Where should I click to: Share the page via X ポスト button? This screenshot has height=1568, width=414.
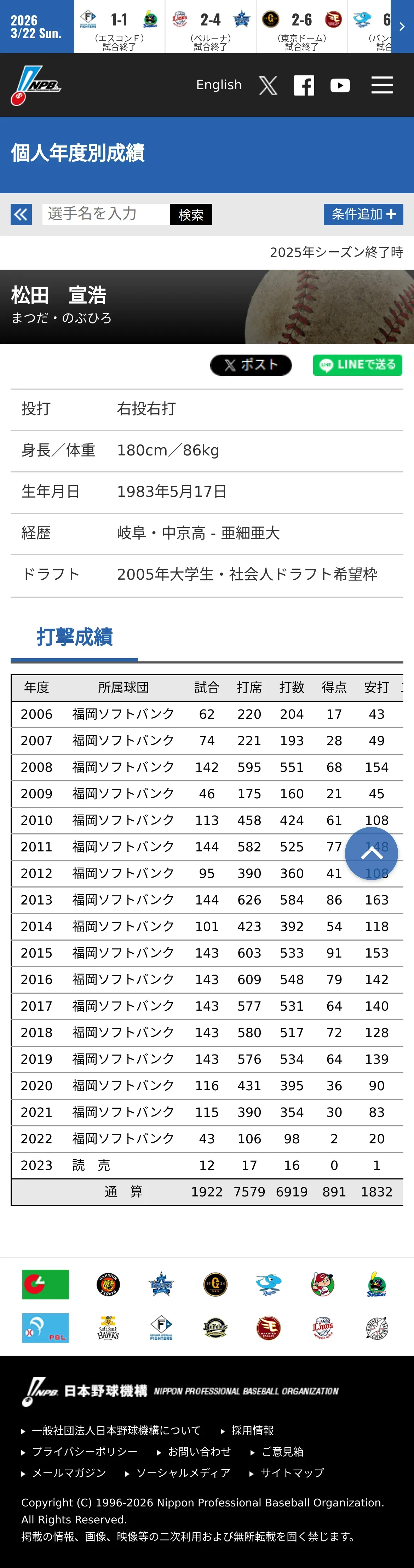point(251,365)
